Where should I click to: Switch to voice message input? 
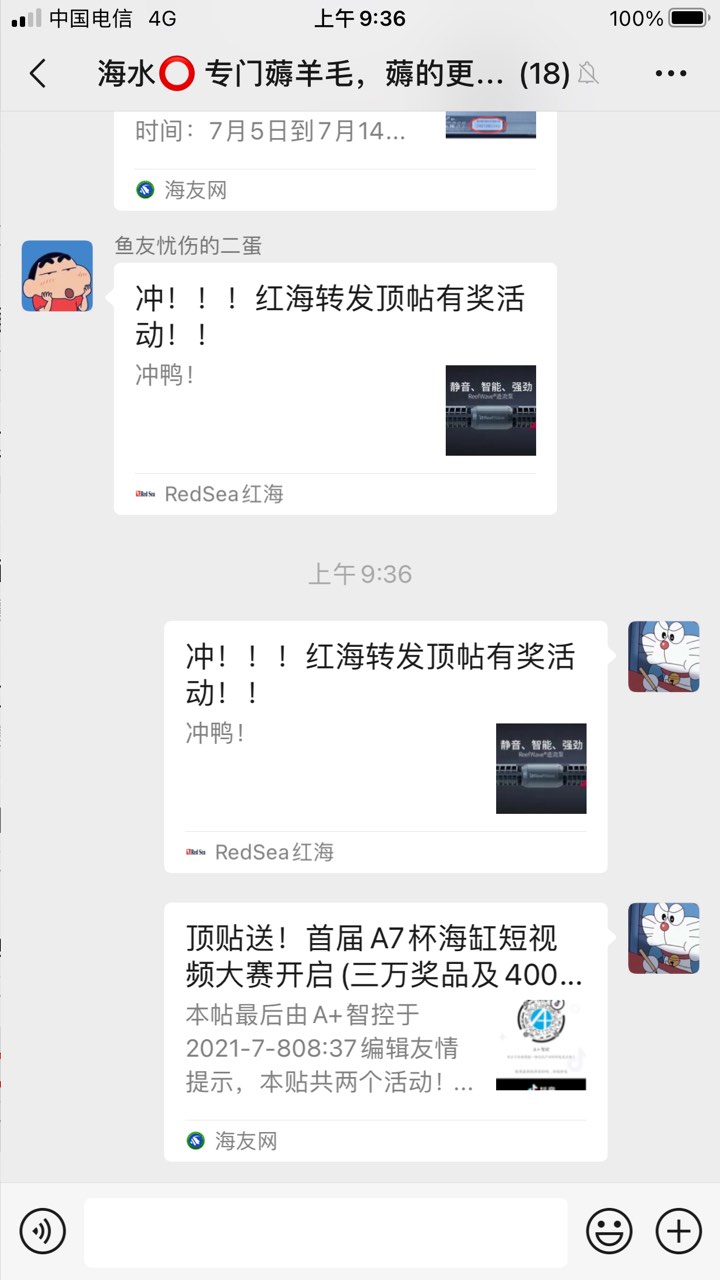point(43,1229)
